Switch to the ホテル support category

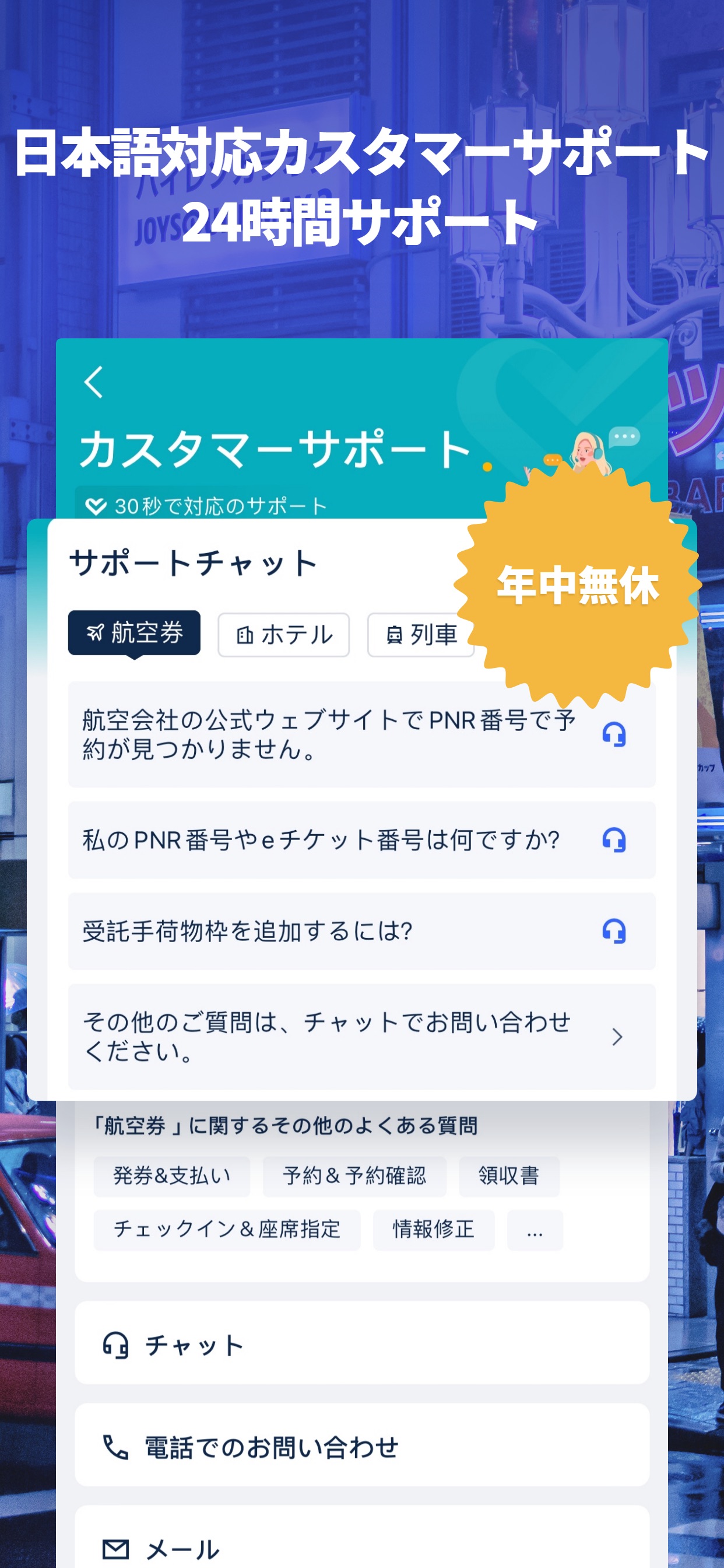[x=283, y=634]
